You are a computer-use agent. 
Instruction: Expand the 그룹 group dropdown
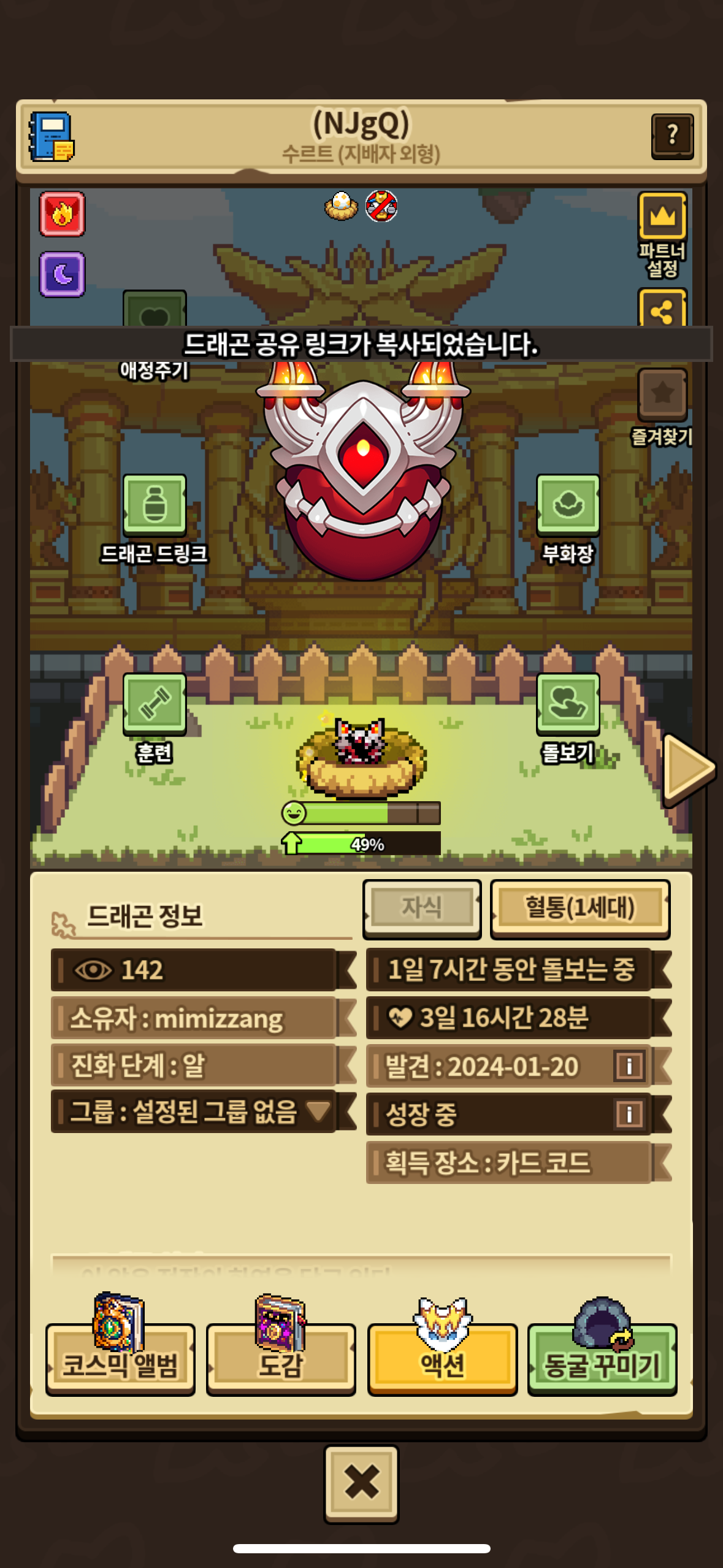[x=318, y=1111]
